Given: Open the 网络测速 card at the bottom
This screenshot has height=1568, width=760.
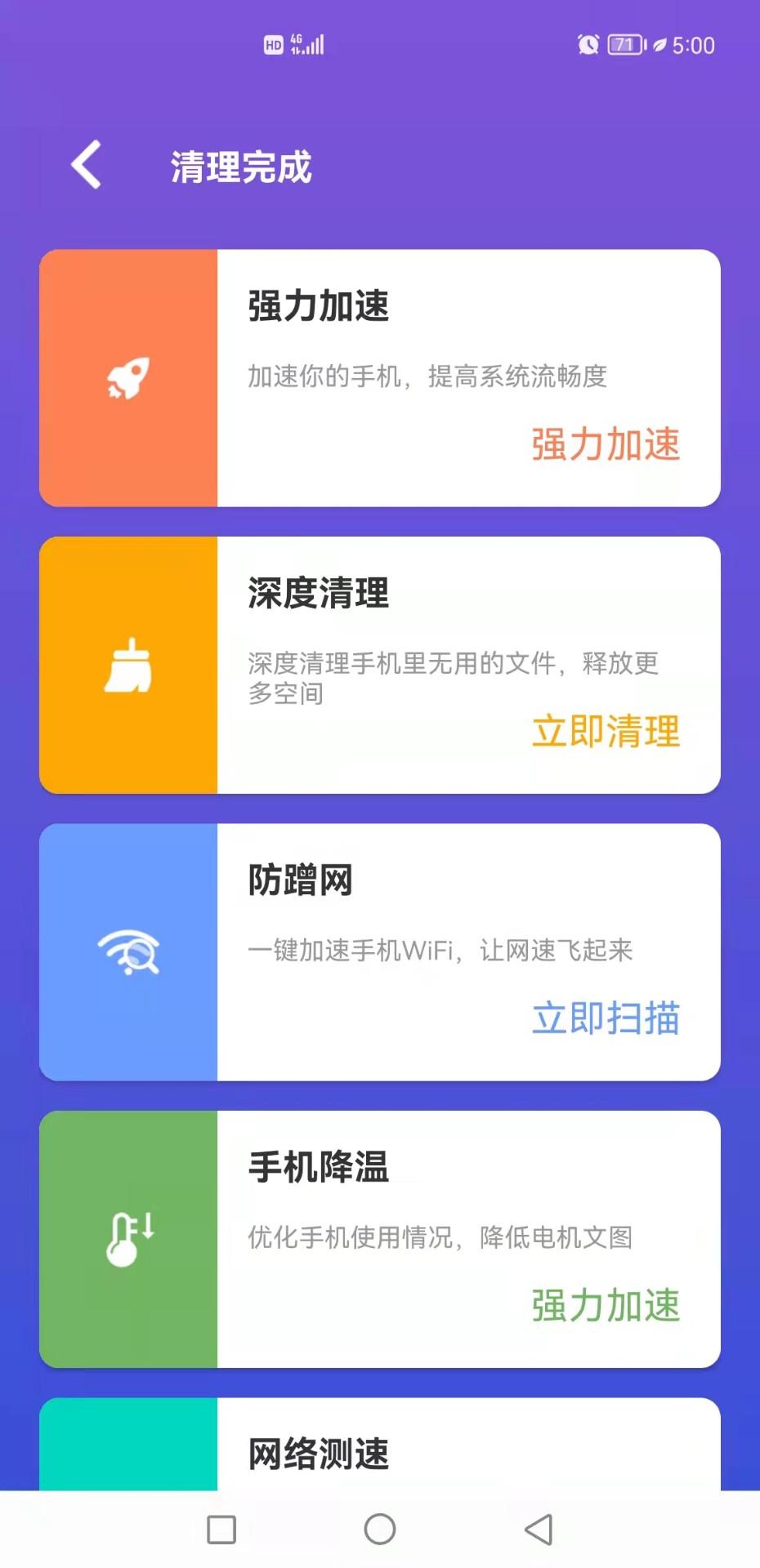Looking at the screenshot, I should 380,1450.
